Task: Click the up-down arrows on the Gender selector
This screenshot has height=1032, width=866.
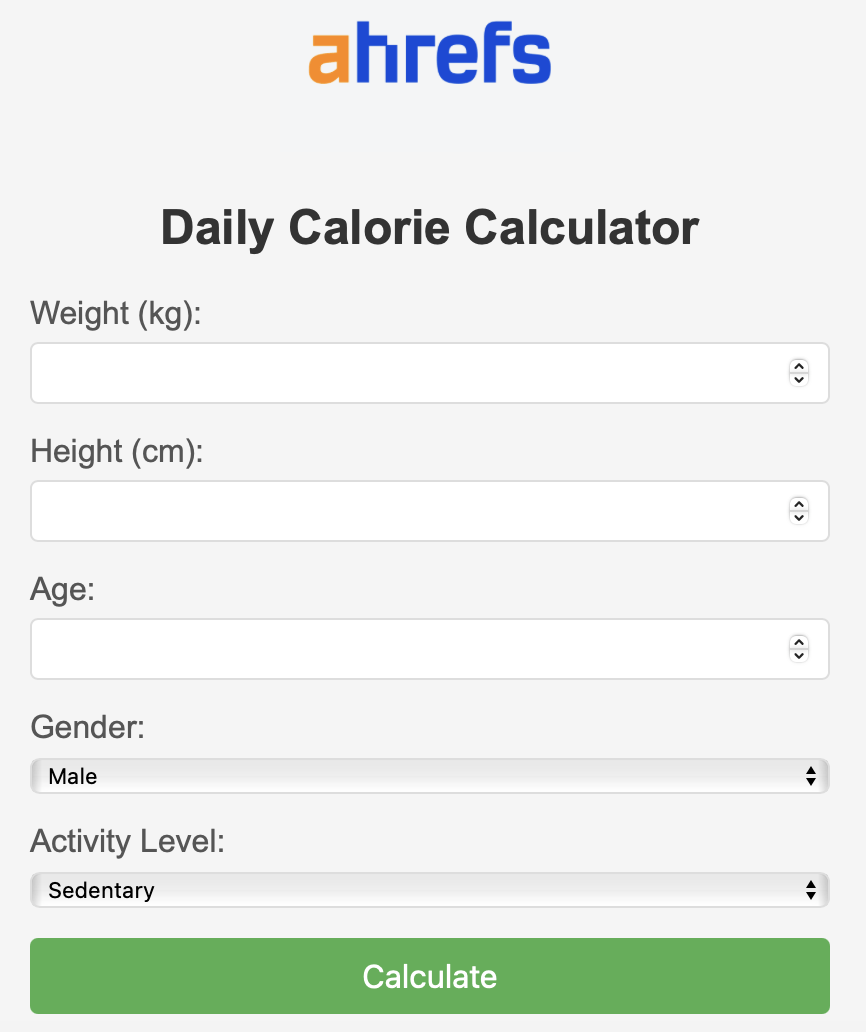Action: [x=810, y=776]
